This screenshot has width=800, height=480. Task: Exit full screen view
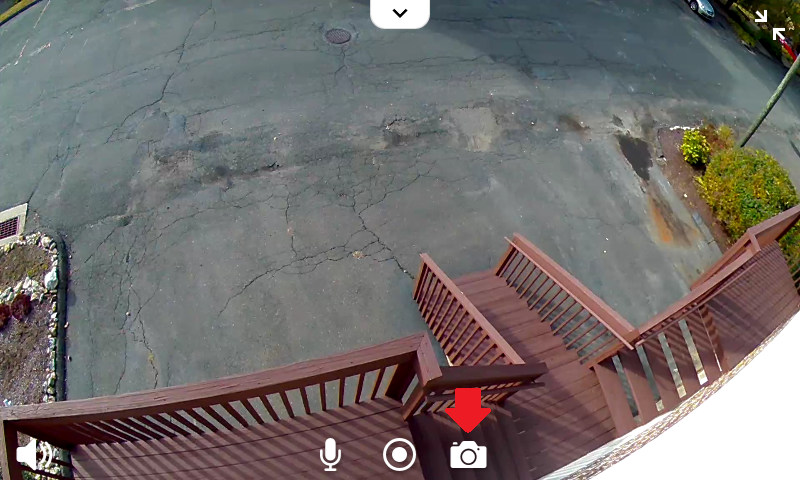pyautogui.click(x=770, y=25)
